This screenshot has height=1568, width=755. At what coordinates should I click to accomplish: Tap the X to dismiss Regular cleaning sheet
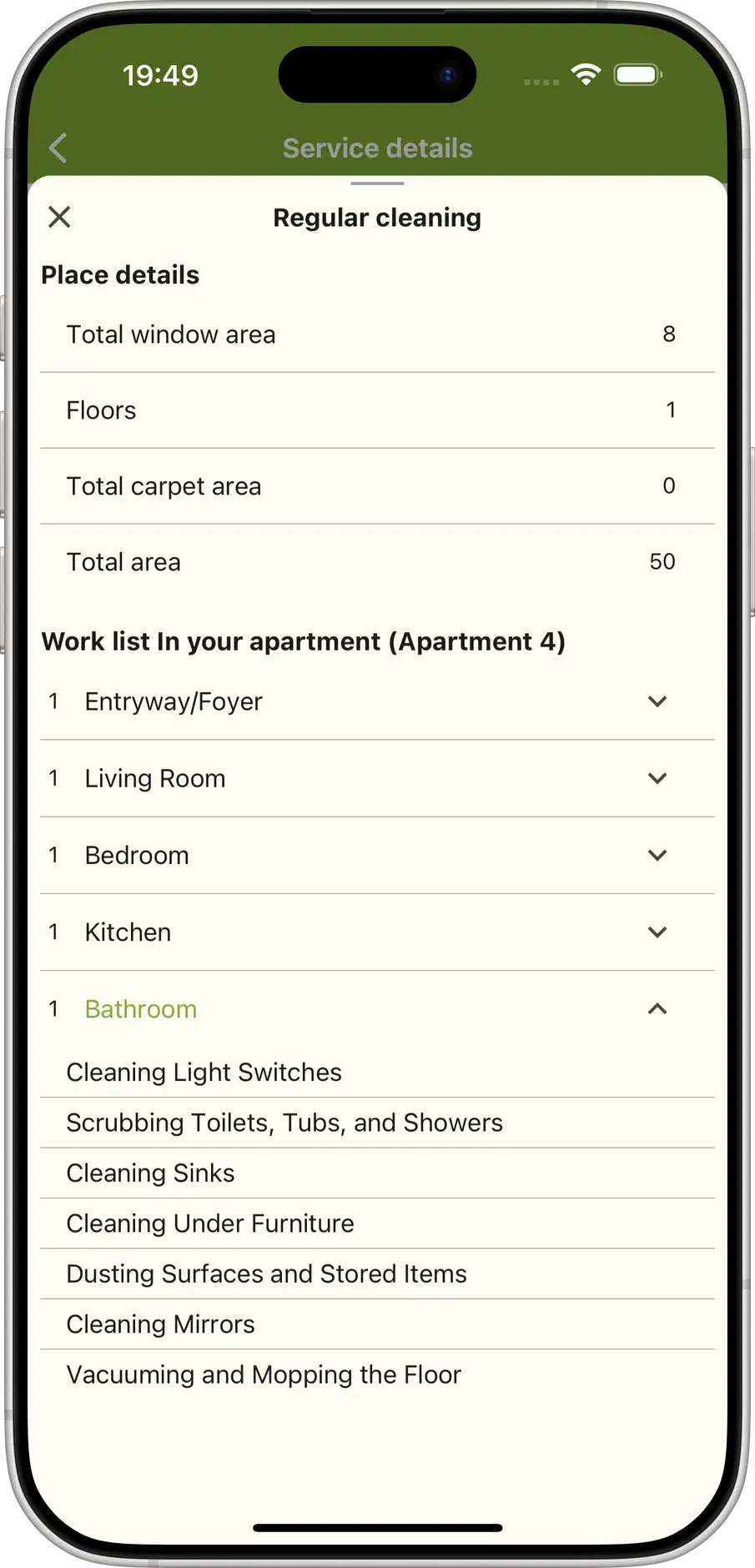tap(58, 217)
